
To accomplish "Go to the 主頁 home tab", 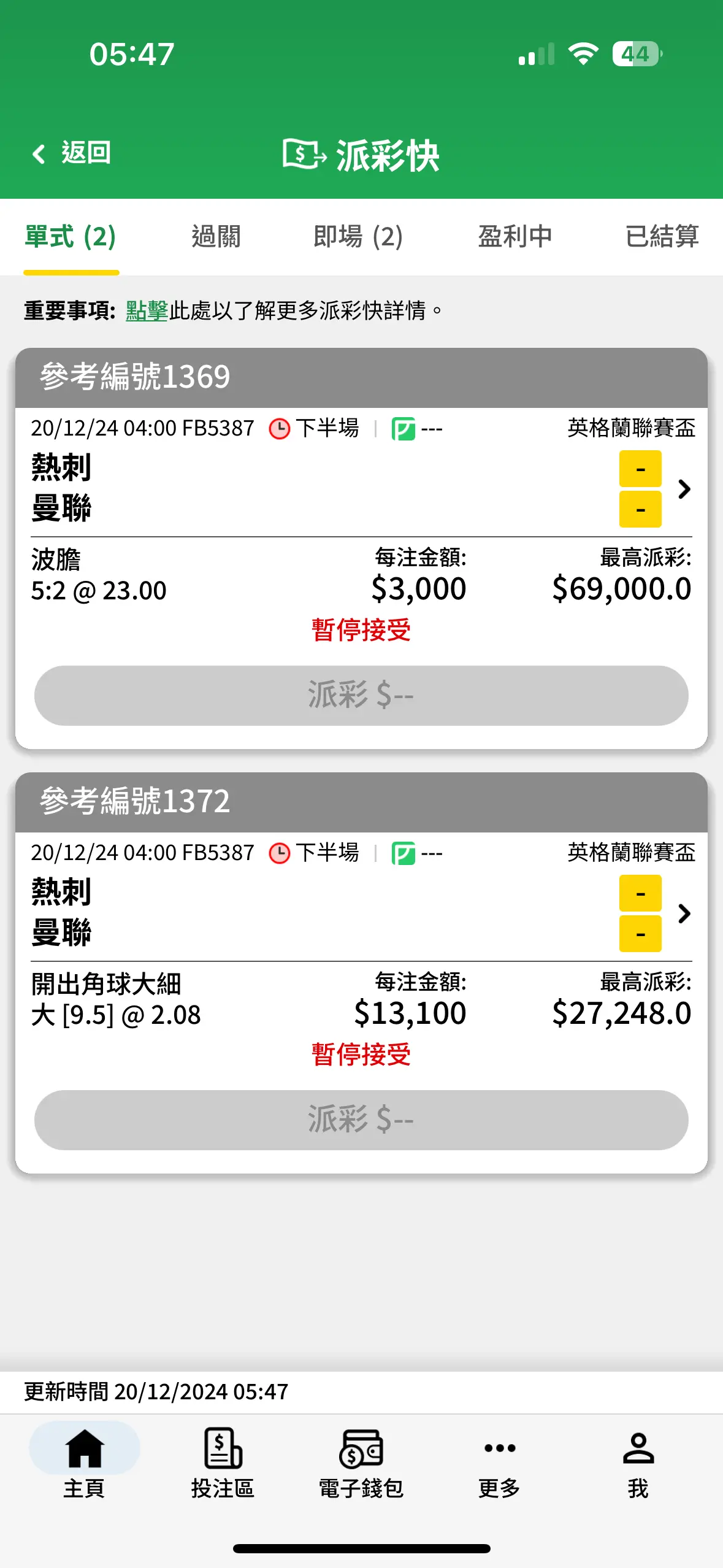I will (x=85, y=1462).
